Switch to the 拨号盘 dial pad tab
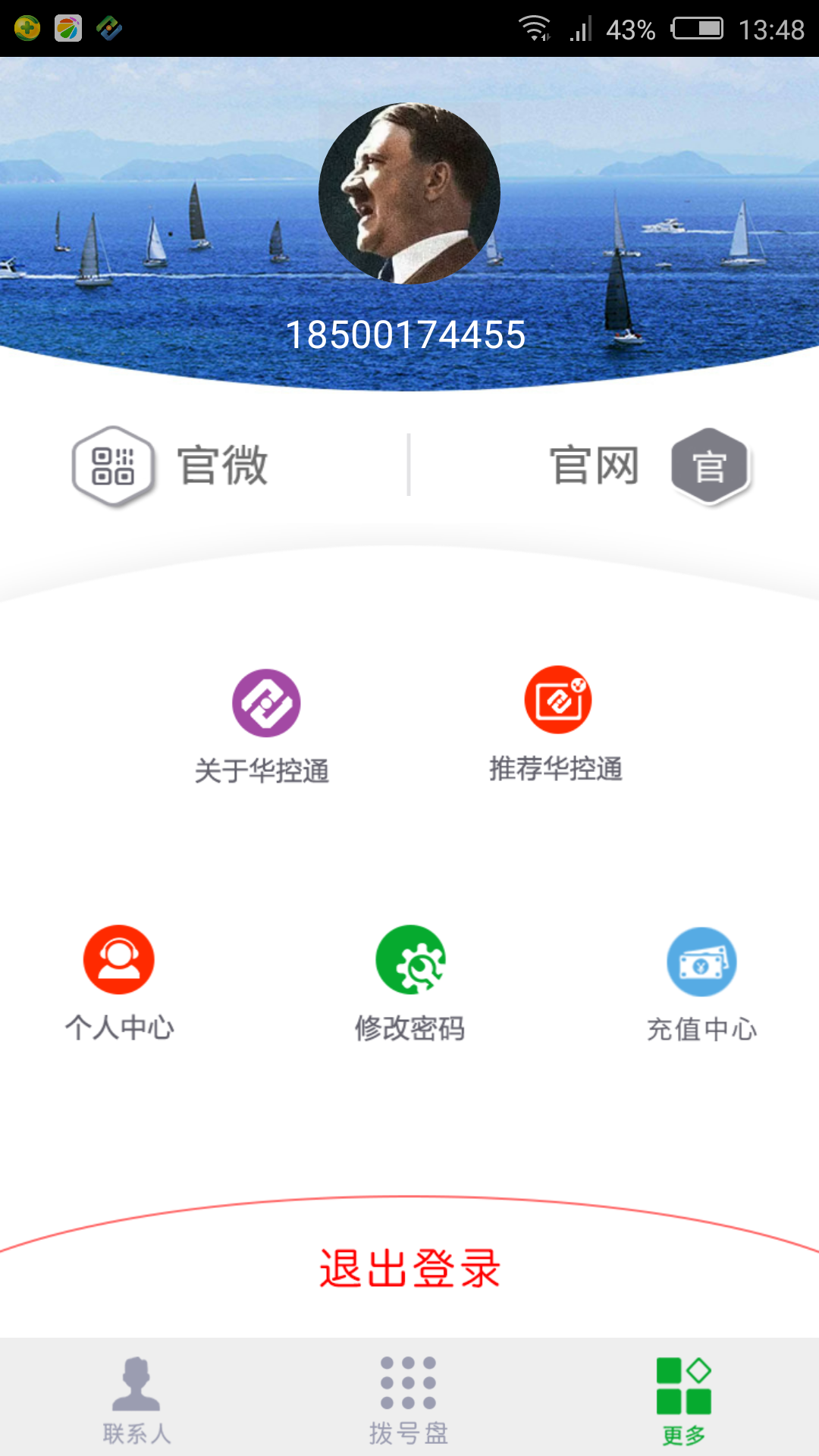 pos(409,1398)
